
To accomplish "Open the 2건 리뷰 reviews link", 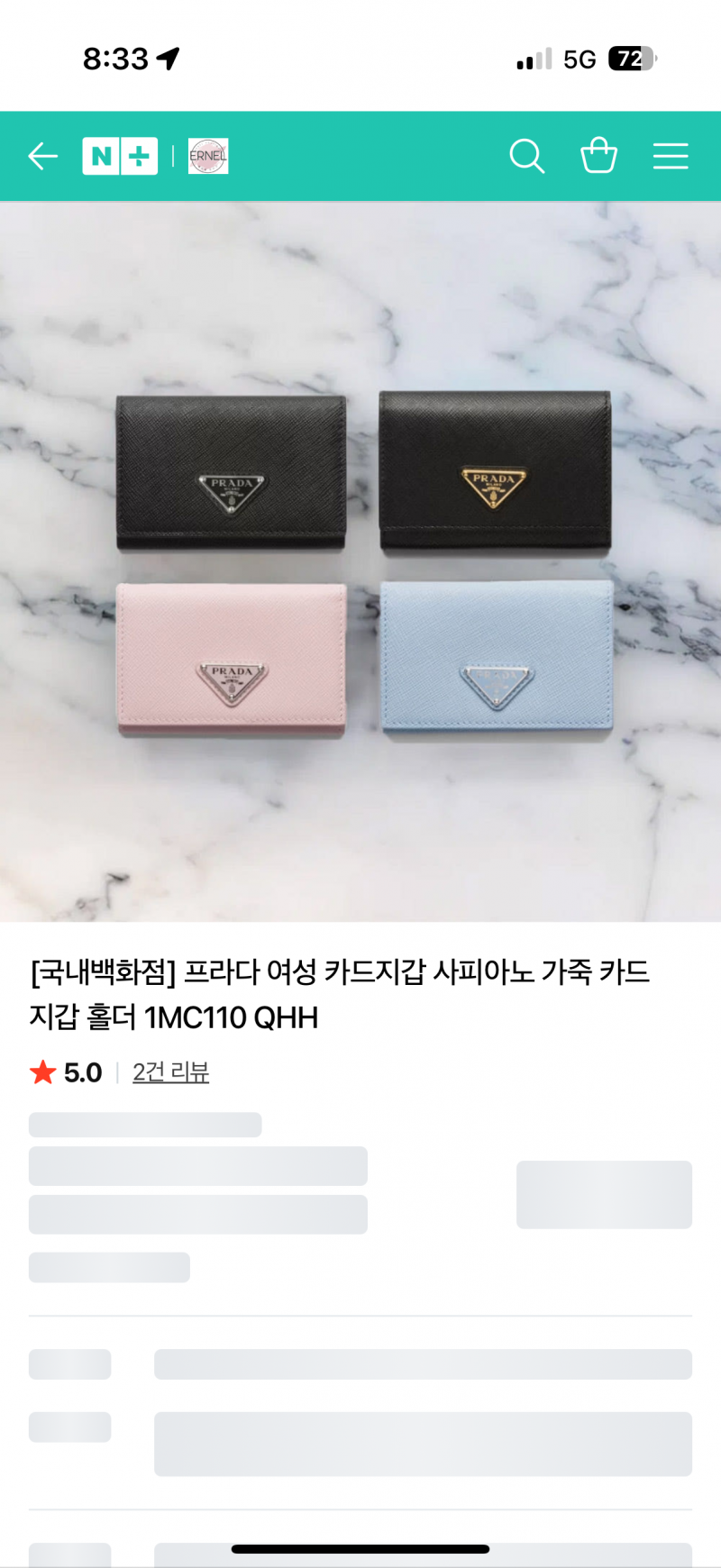I will [x=170, y=1071].
